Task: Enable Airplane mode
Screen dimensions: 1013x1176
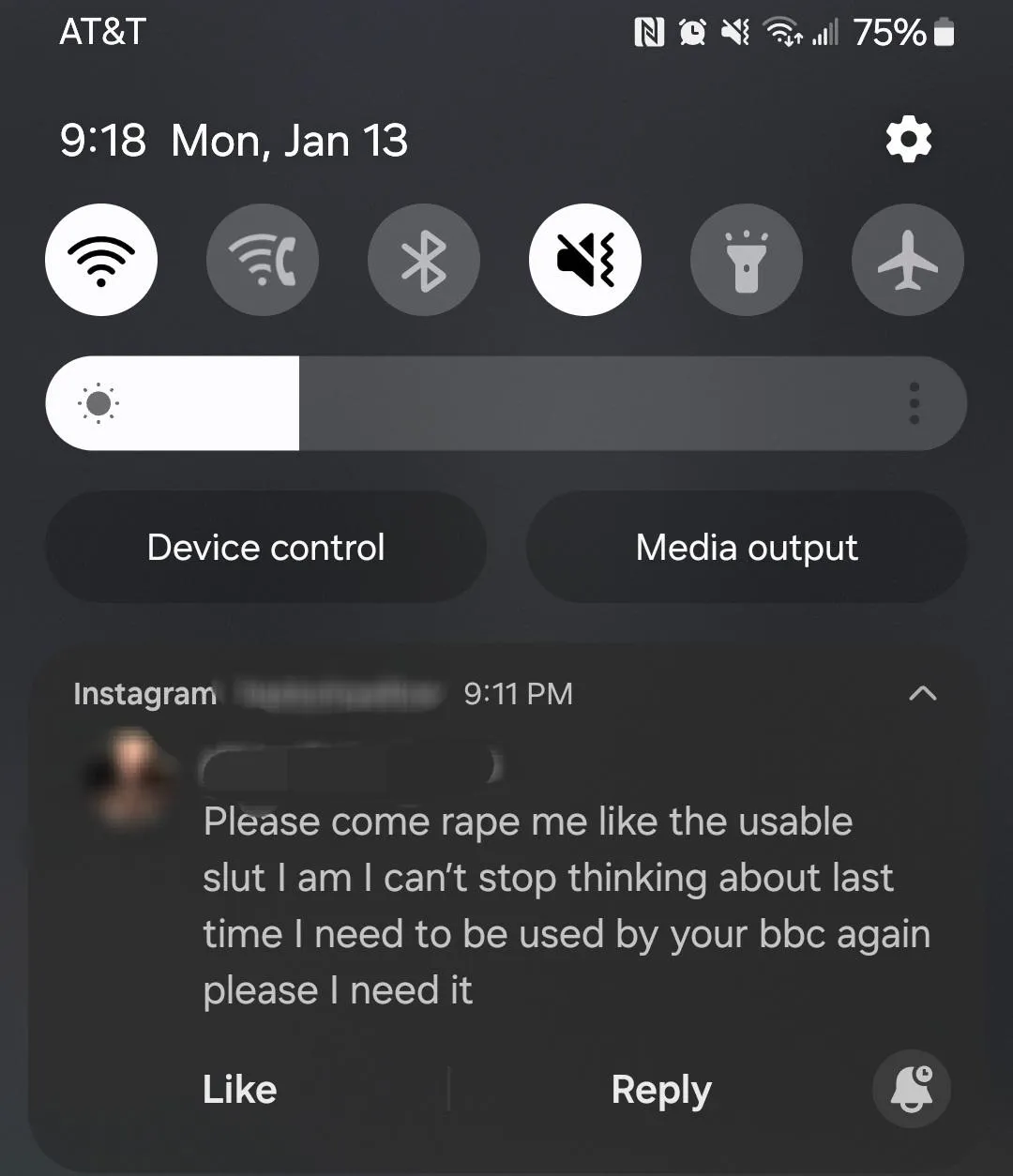Action: 908,260
